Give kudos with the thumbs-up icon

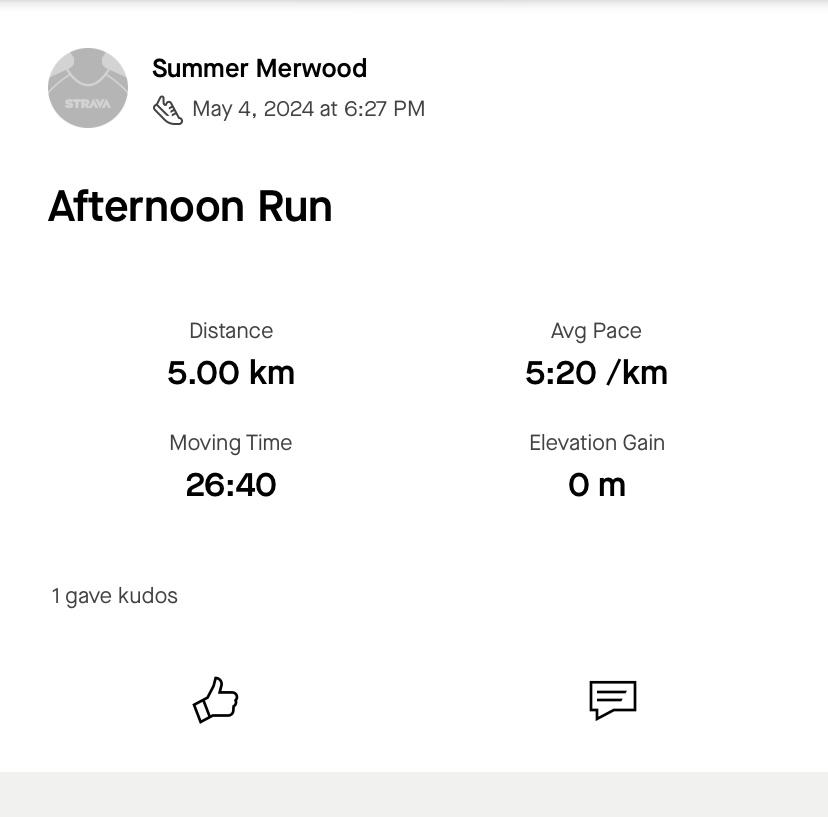pyautogui.click(x=216, y=700)
